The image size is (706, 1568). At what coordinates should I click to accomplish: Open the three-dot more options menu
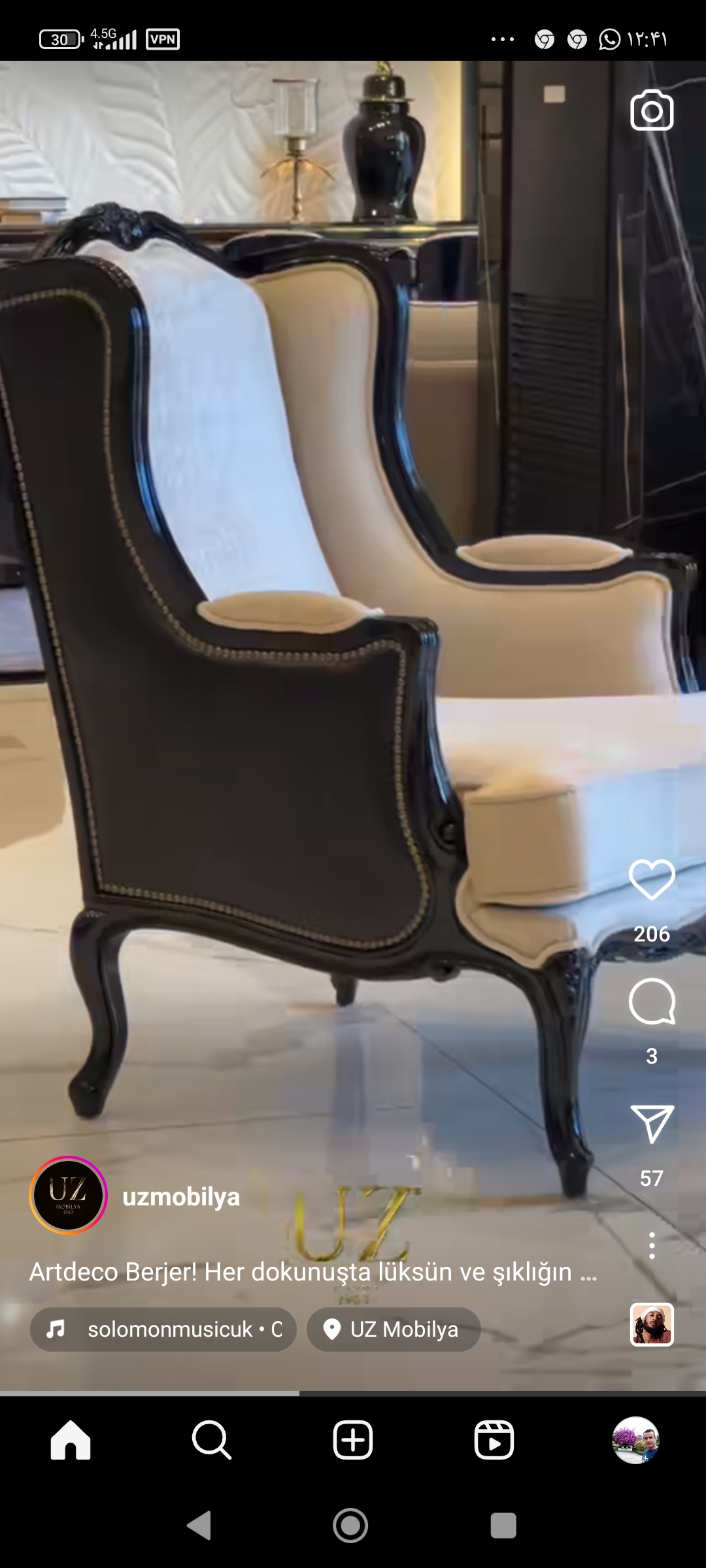652,1246
